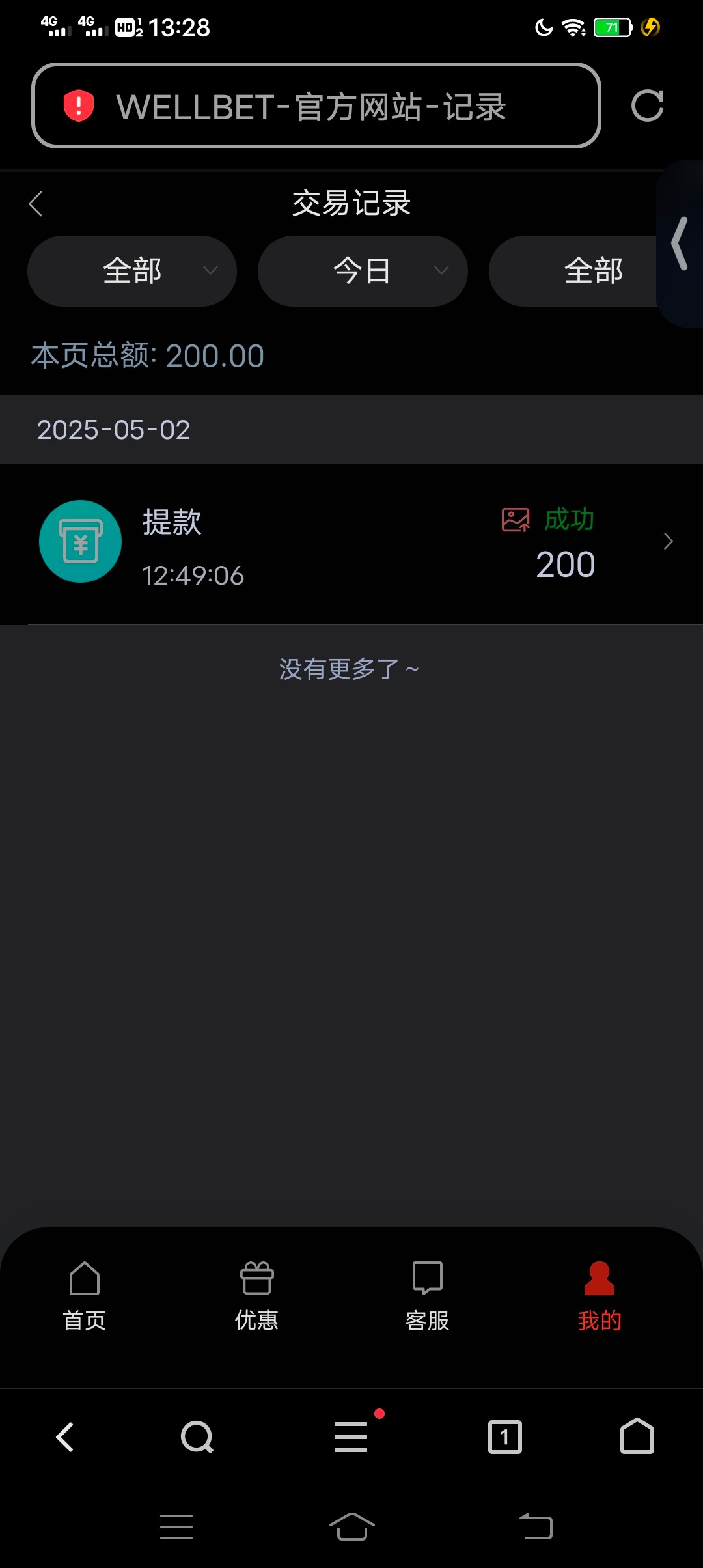Tap the browser back arrow
This screenshot has width=703, height=1568.
pyautogui.click(x=65, y=1437)
